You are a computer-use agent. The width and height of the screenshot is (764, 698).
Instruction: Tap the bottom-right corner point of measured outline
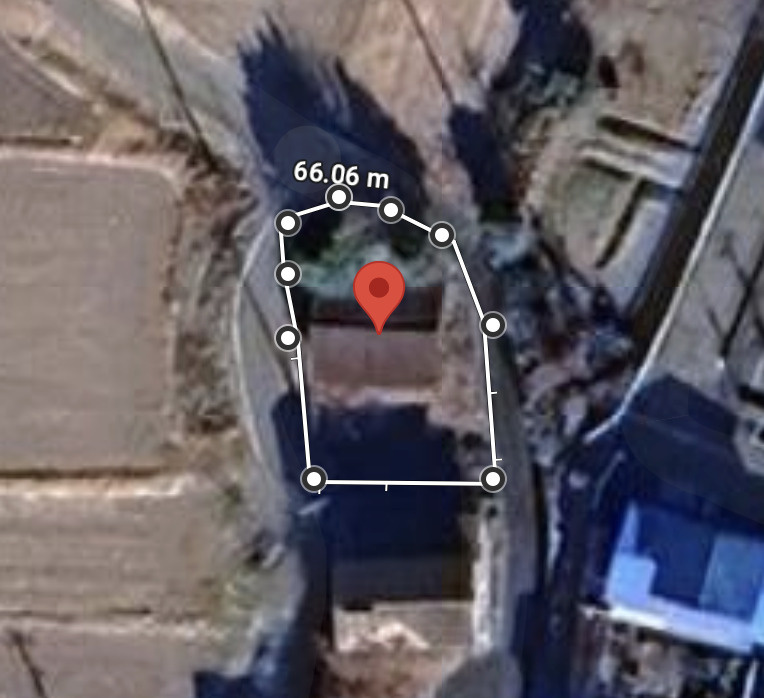pyautogui.click(x=491, y=479)
